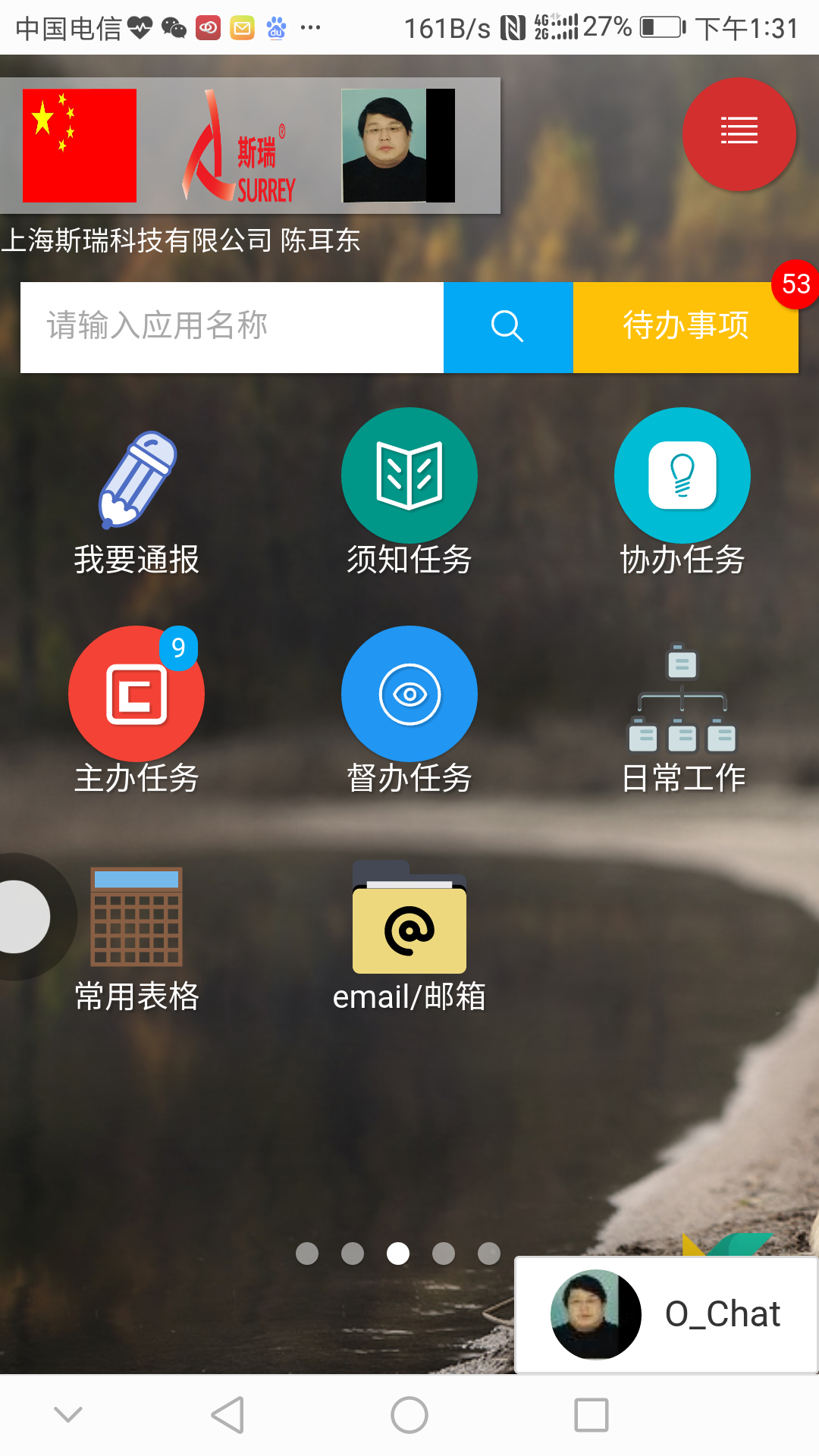Jump to the last page indicator dot

(x=489, y=1254)
